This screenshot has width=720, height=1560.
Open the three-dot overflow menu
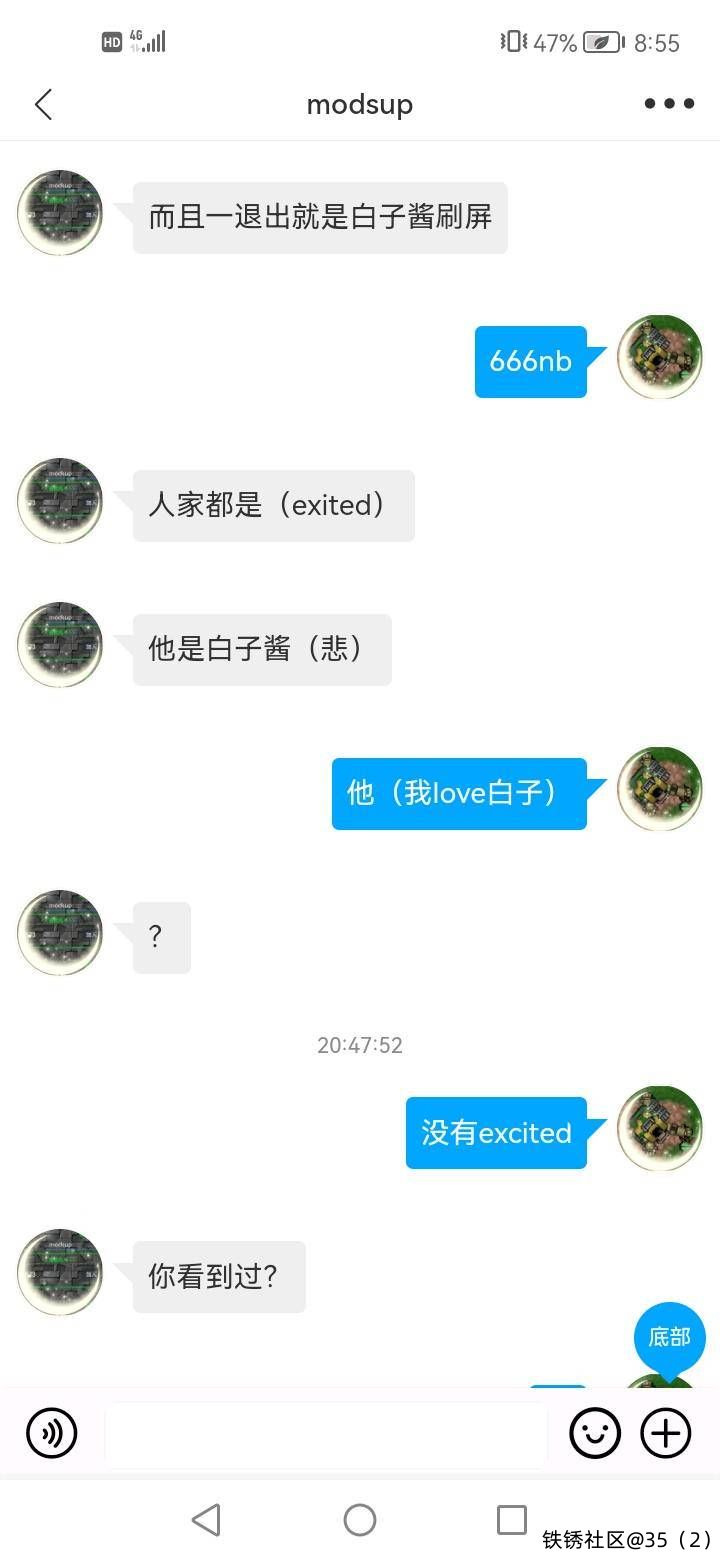669,104
